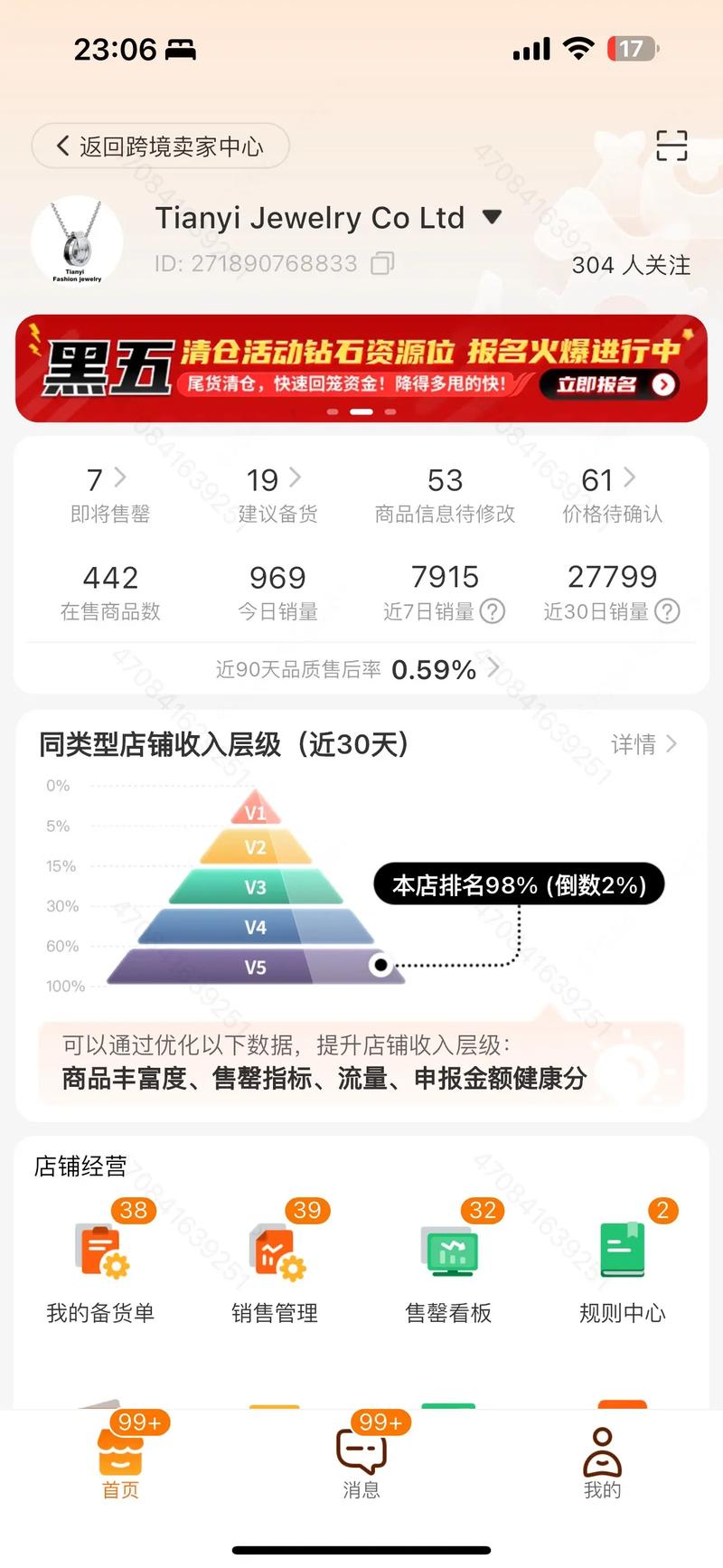Expand the Tianyi Jewelry Co Ltd store dropdown
The height and width of the screenshot is (1568, 723).
492,217
